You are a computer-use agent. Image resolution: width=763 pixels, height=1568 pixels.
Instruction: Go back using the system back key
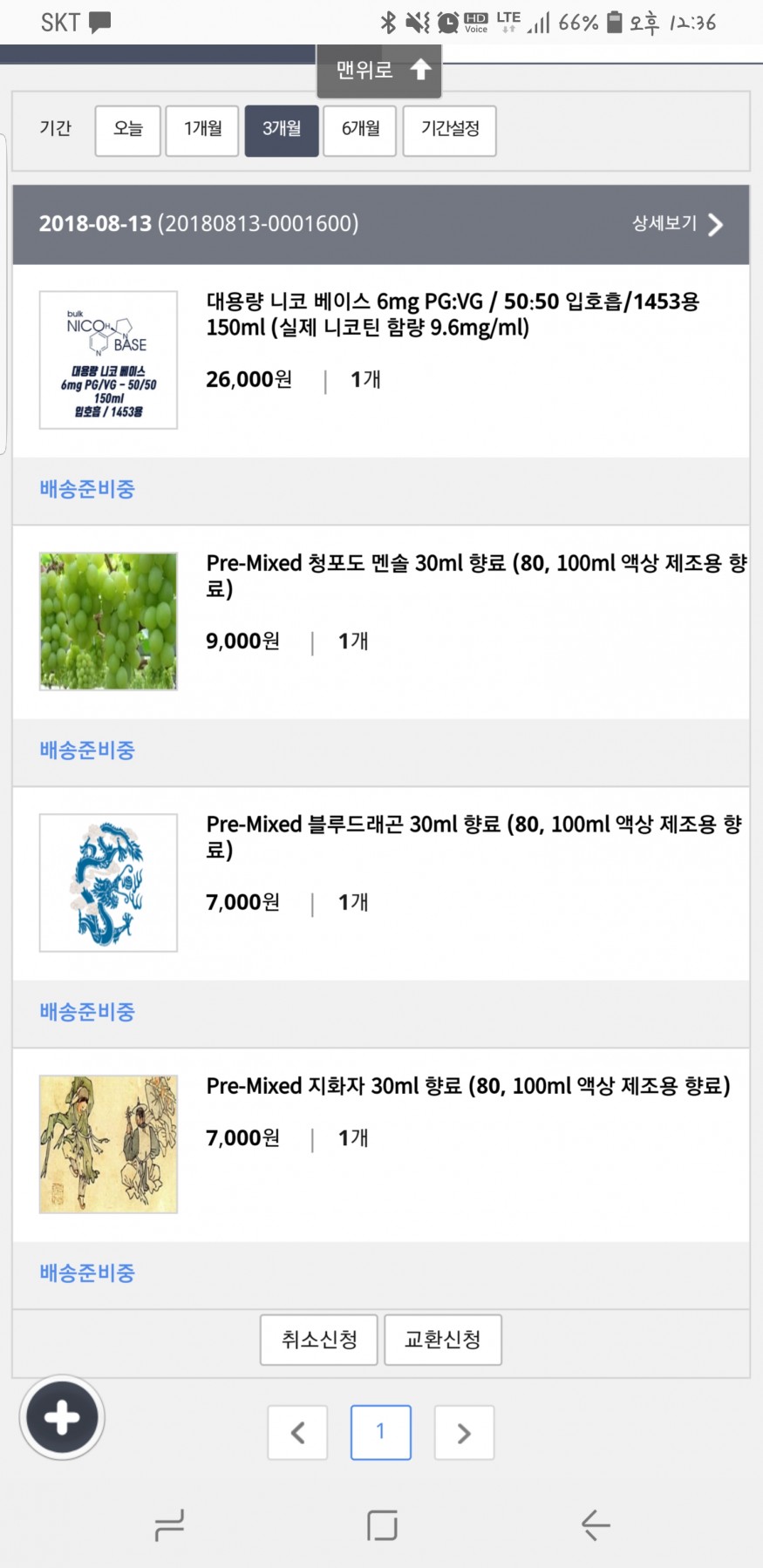596,1525
